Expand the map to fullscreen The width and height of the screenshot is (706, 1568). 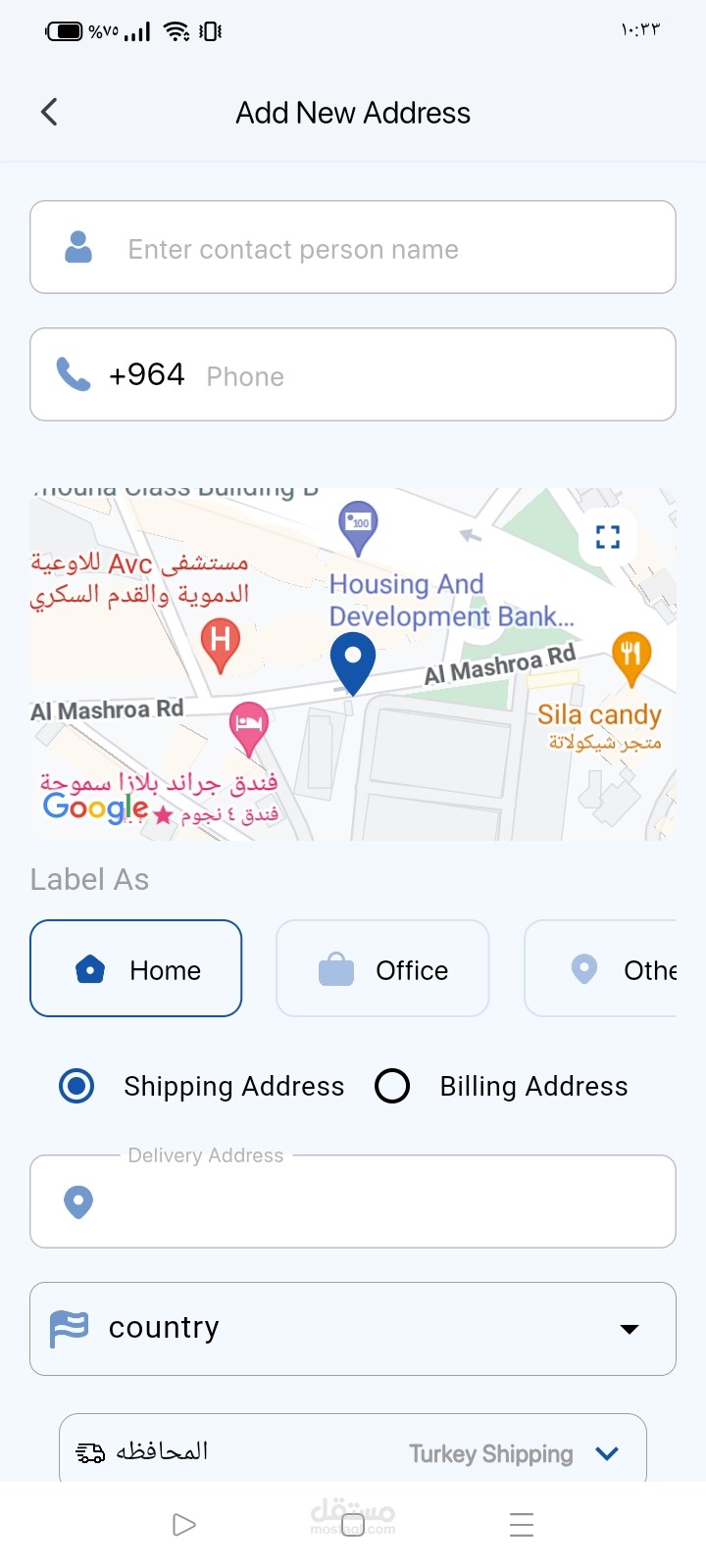click(x=608, y=536)
